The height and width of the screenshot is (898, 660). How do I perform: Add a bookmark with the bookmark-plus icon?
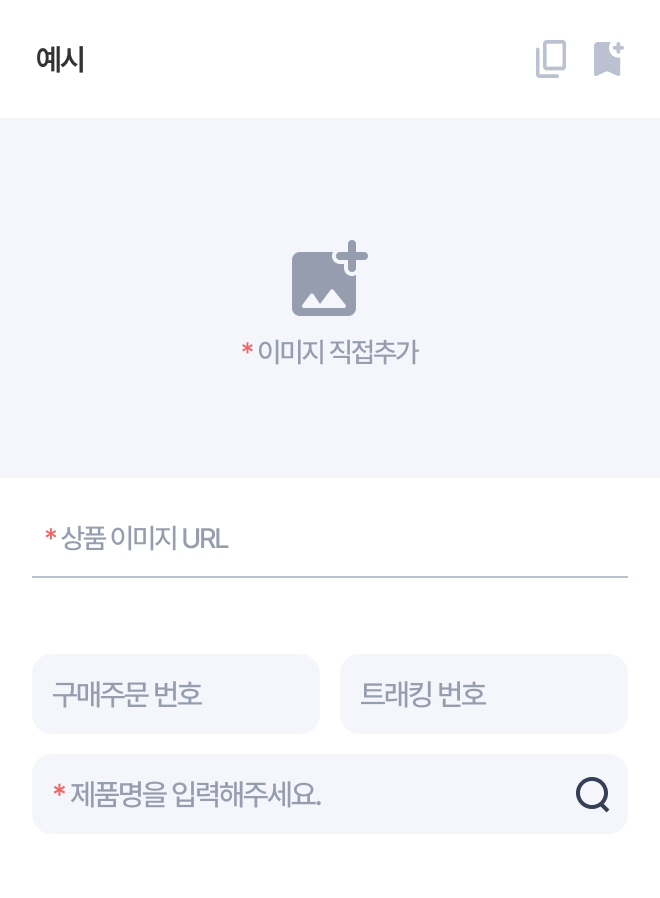[x=608, y=59]
